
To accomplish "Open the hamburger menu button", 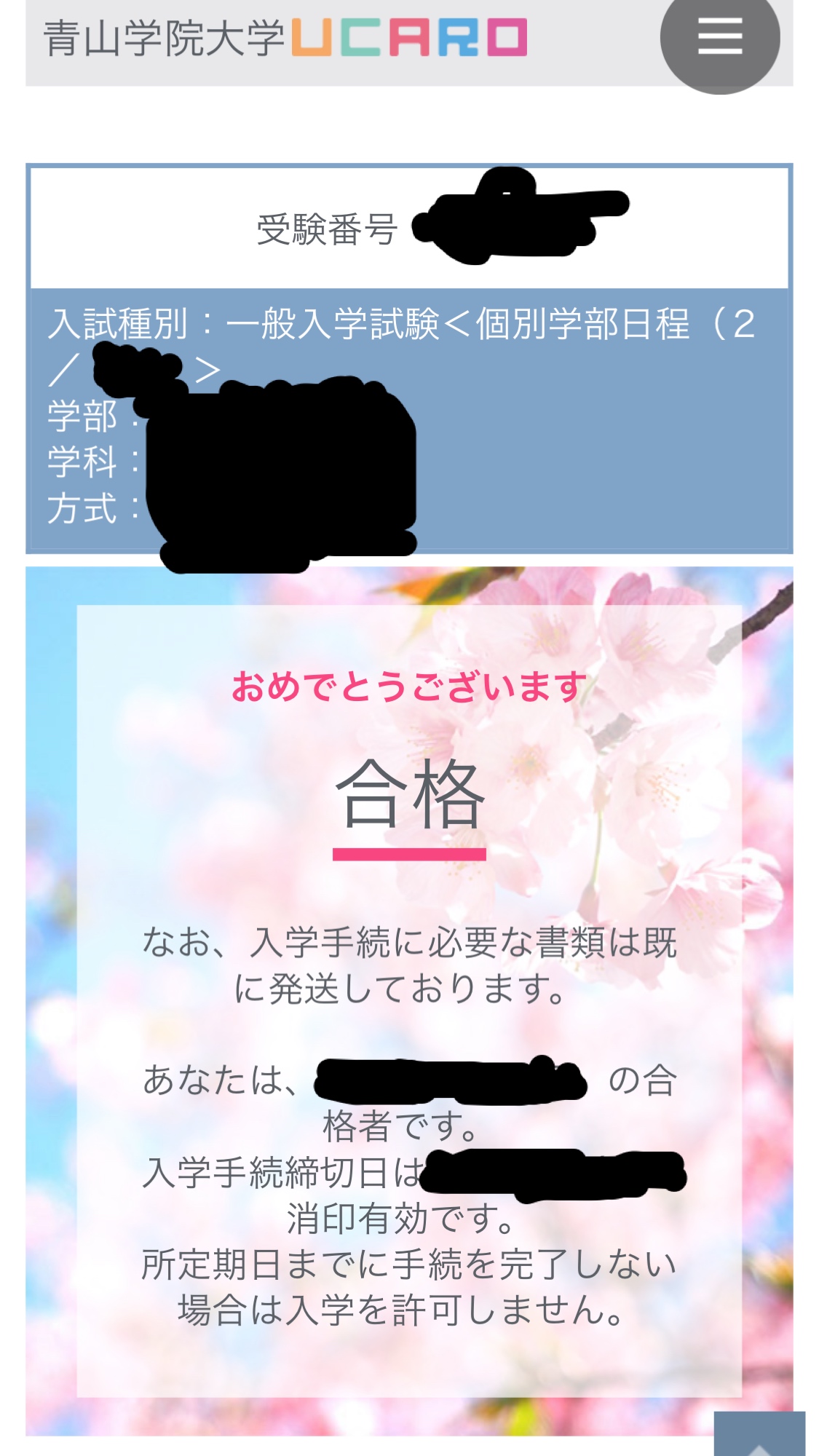I will [x=719, y=36].
